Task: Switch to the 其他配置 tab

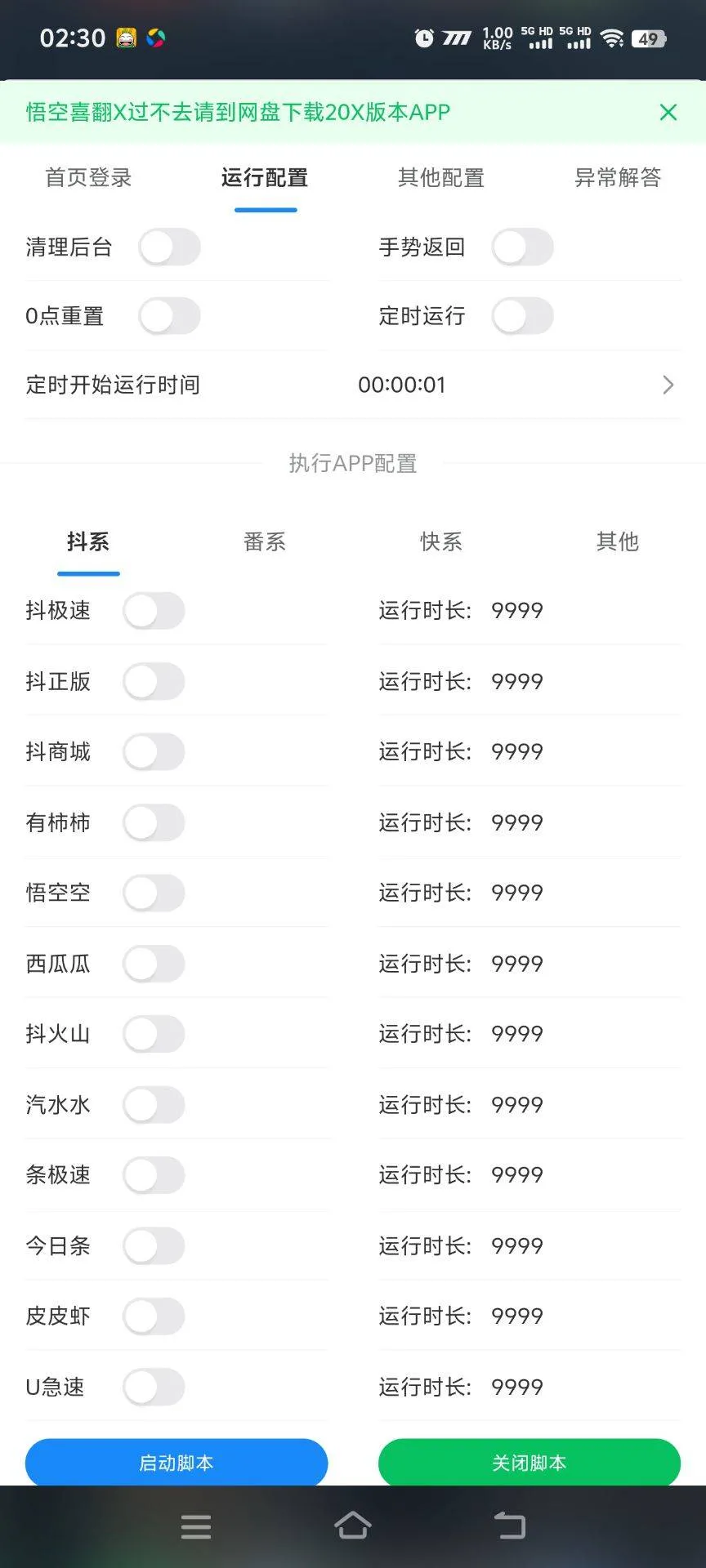Action: point(441,178)
